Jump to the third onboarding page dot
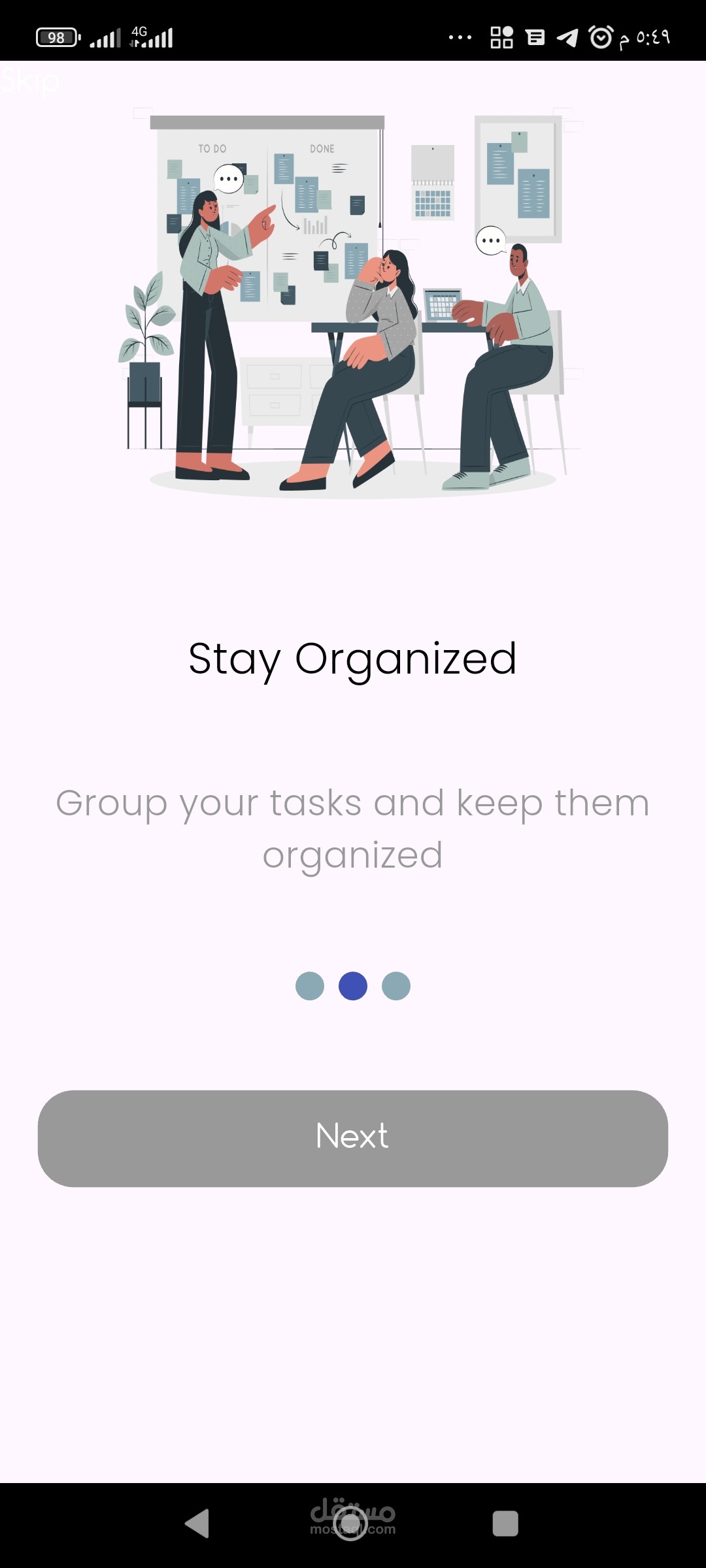Image resolution: width=706 pixels, height=1568 pixels. click(x=396, y=986)
